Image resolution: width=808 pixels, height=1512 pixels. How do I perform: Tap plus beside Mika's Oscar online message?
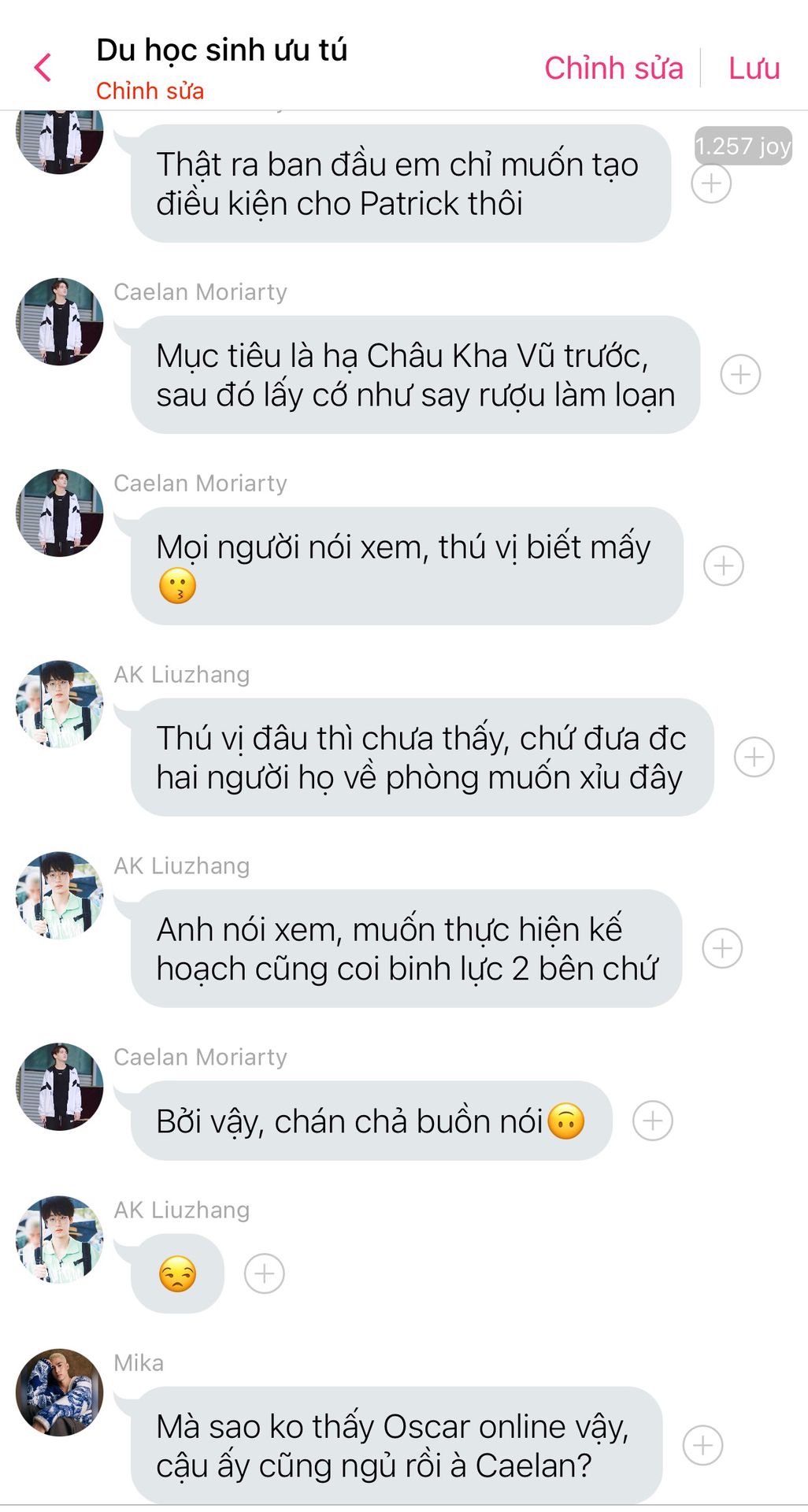(702, 1445)
